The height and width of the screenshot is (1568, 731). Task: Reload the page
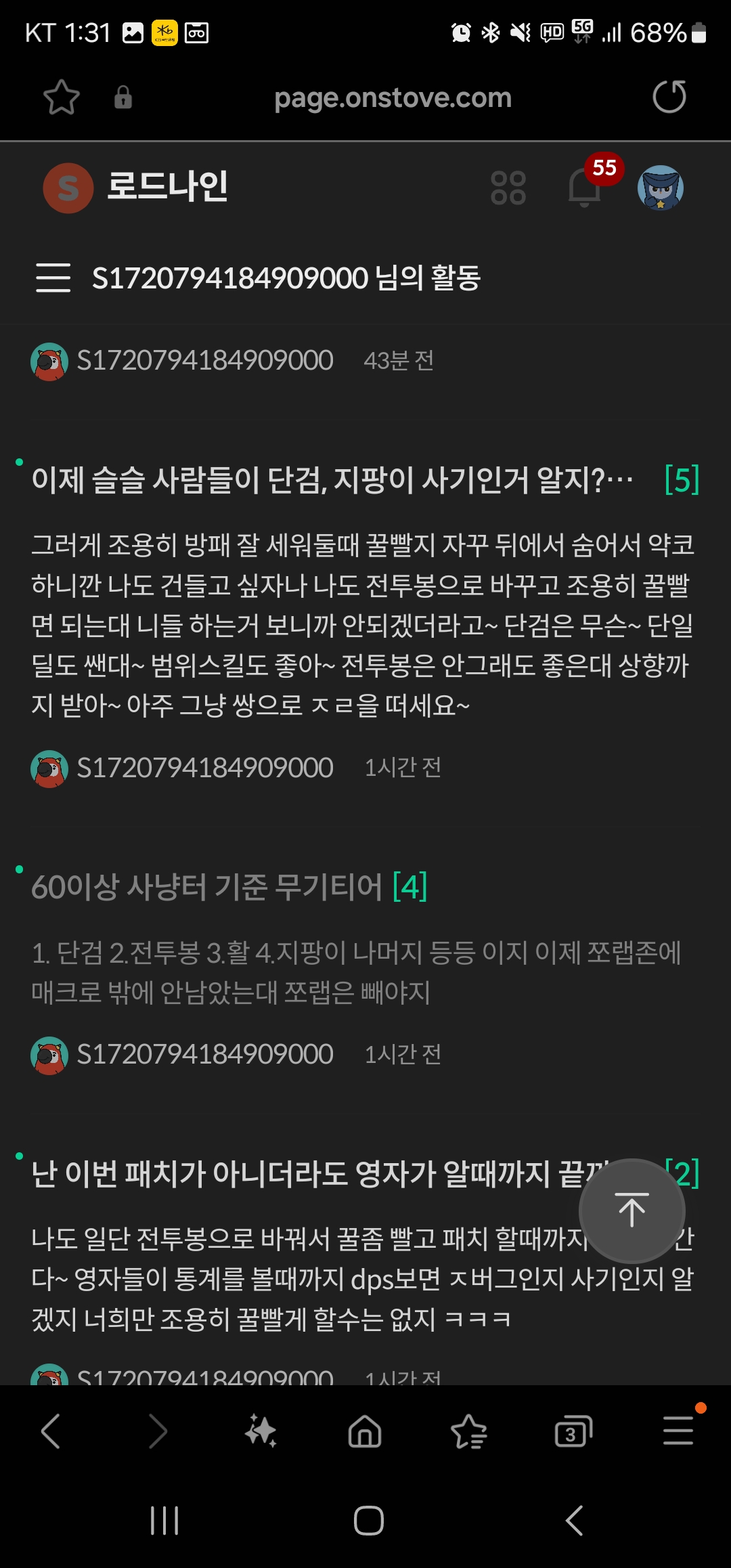[x=669, y=97]
